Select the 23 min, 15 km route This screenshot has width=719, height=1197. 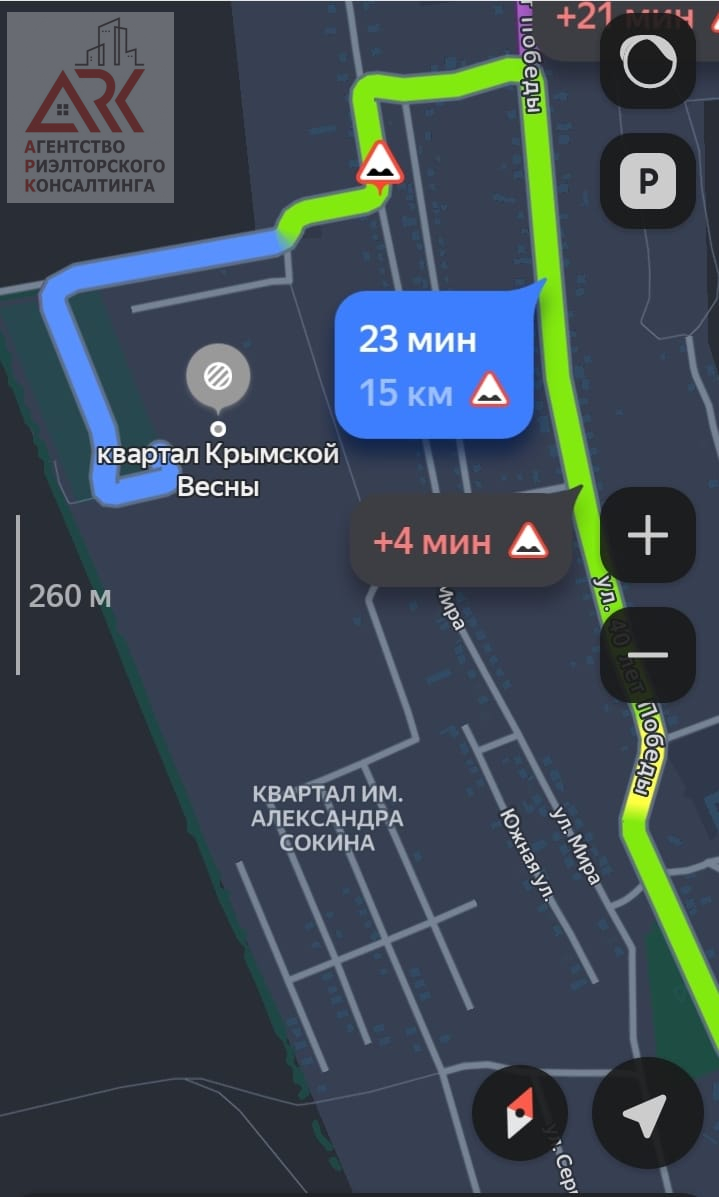[x=434, y=365]
